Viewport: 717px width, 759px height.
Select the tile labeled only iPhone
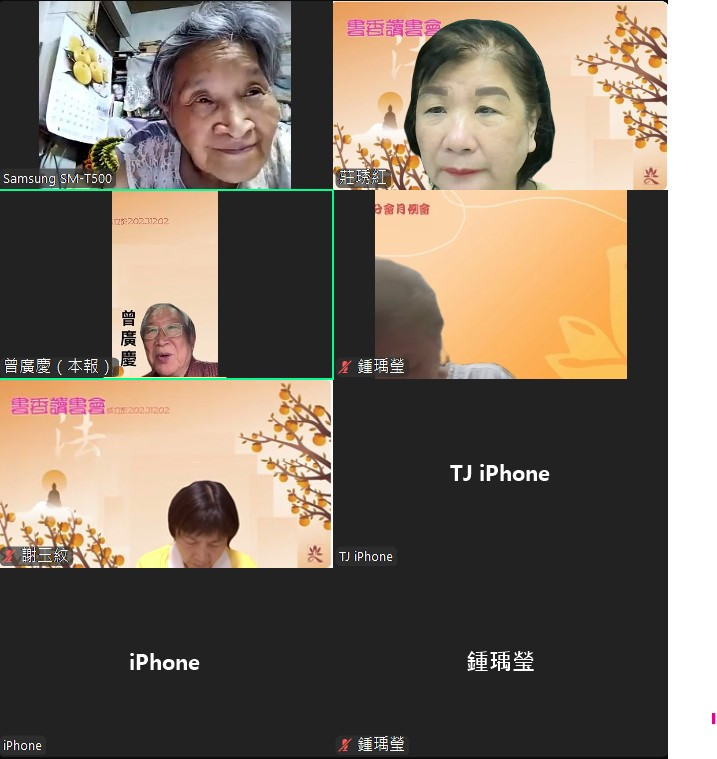click(x=166, y=663)
